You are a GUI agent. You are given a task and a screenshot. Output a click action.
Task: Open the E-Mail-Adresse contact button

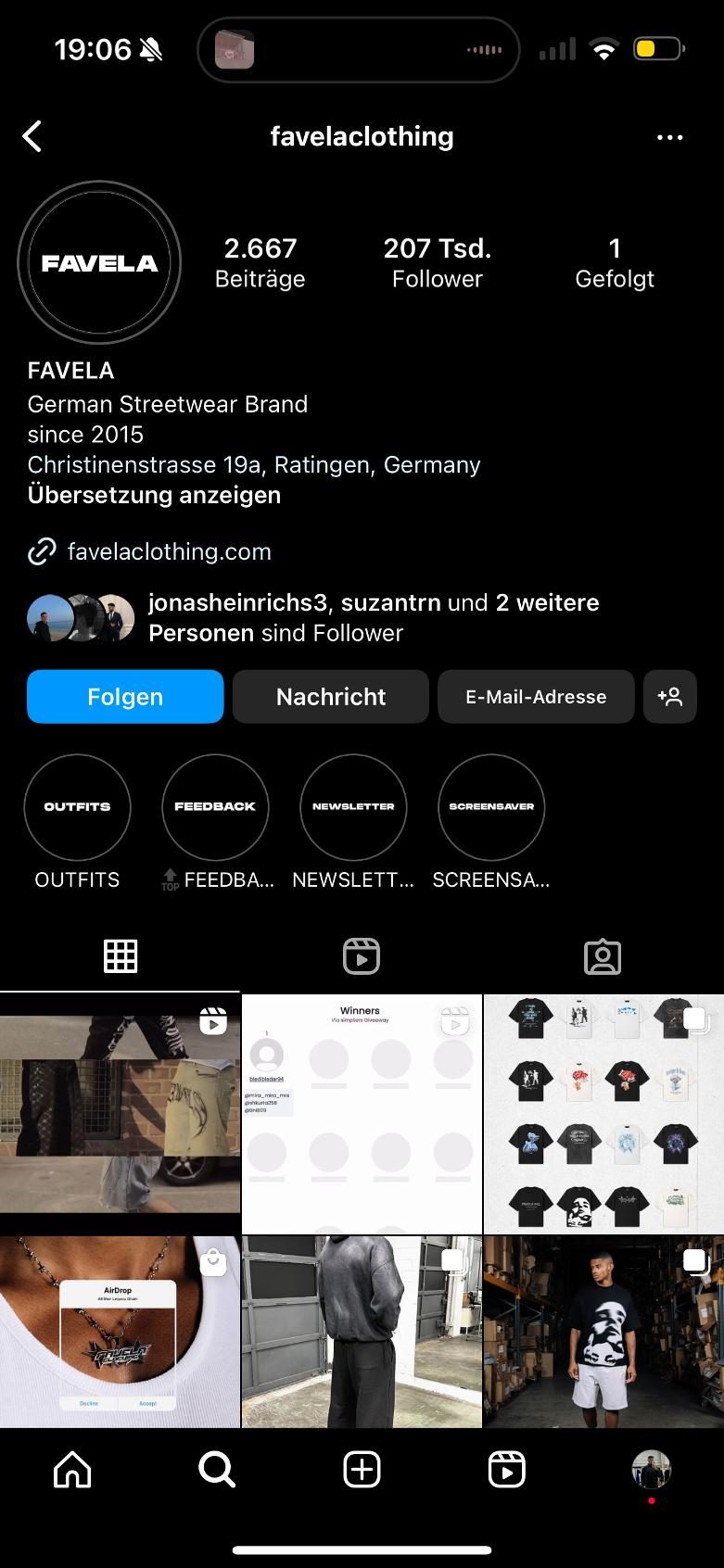536,697
